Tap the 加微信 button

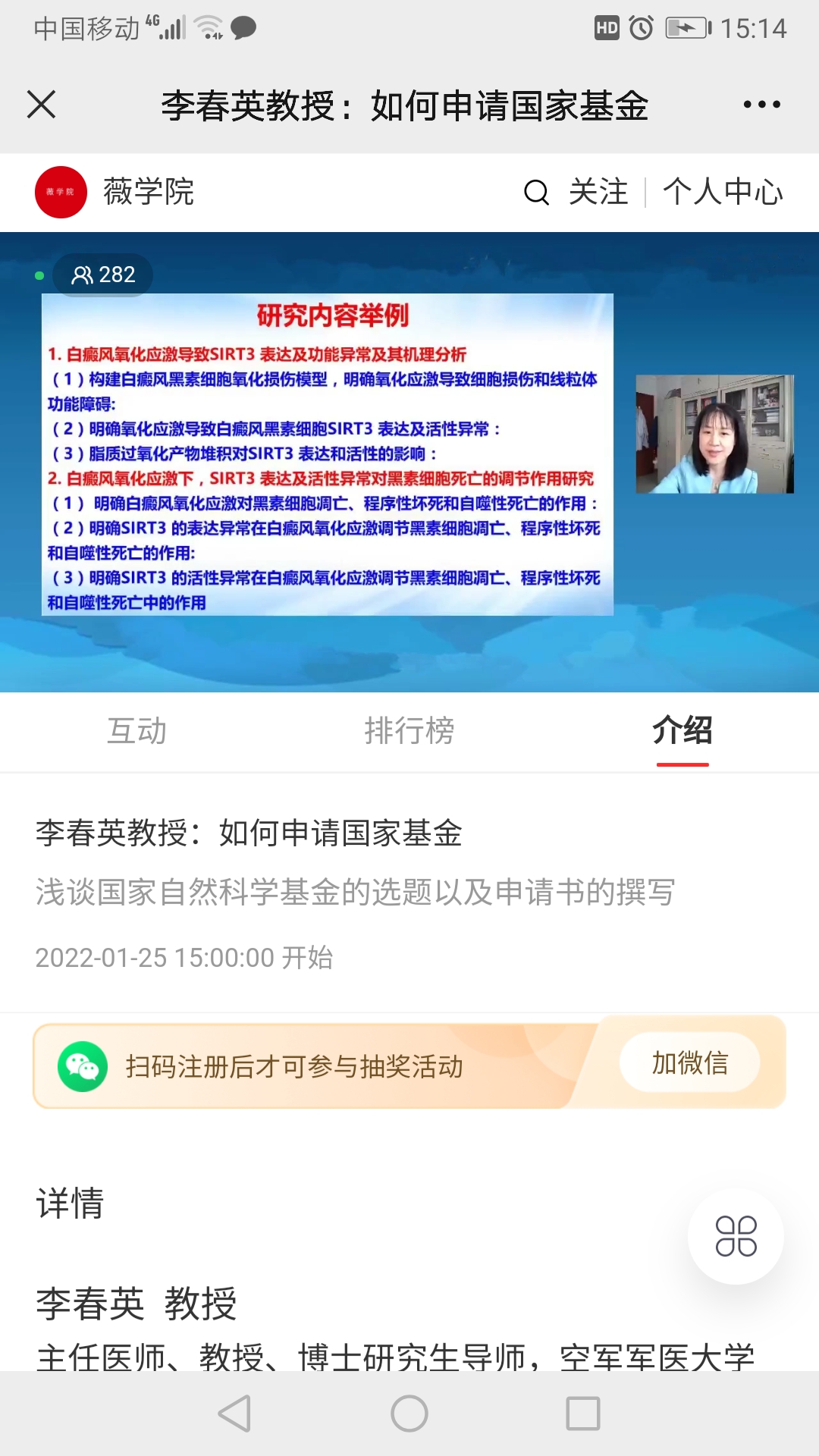pos(690,1062)
